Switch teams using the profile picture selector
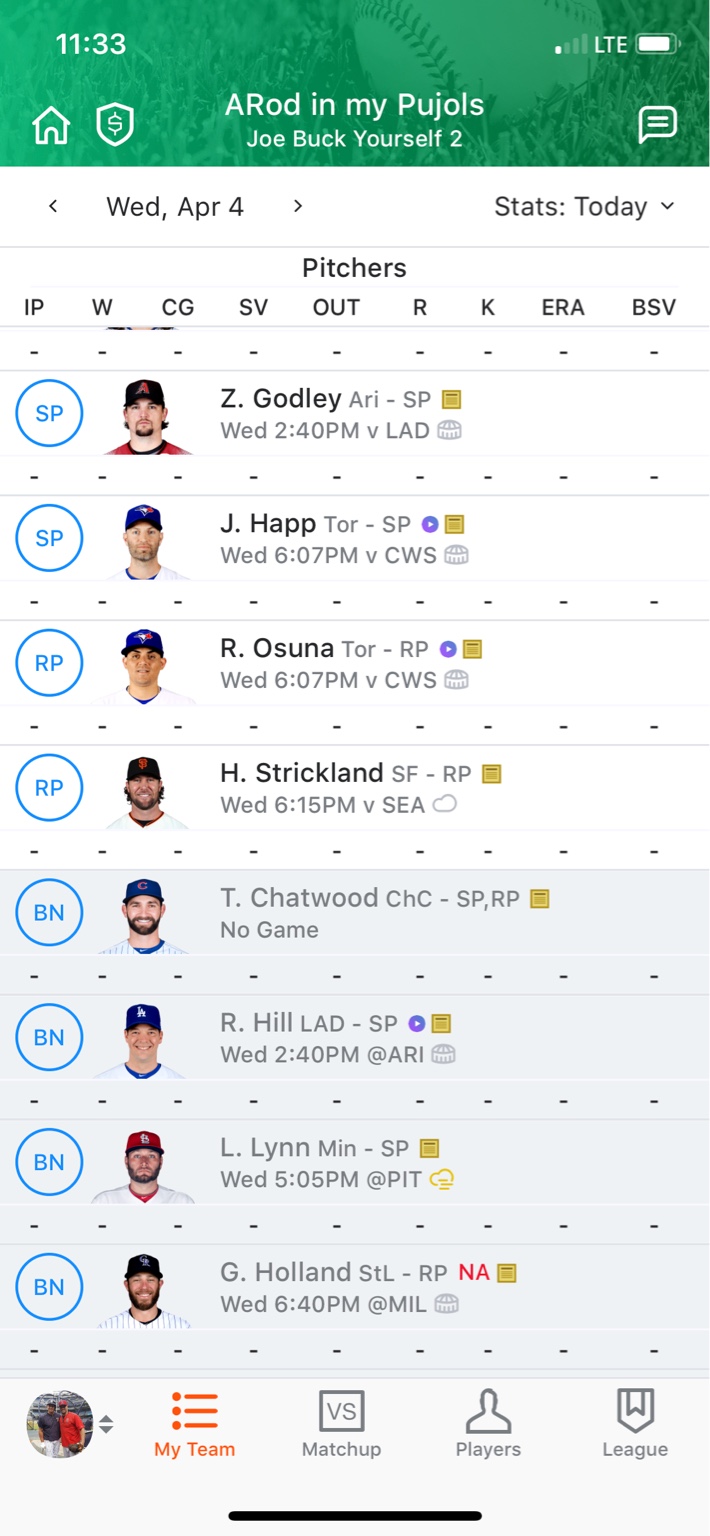710x1536 pixels. 69,1423
